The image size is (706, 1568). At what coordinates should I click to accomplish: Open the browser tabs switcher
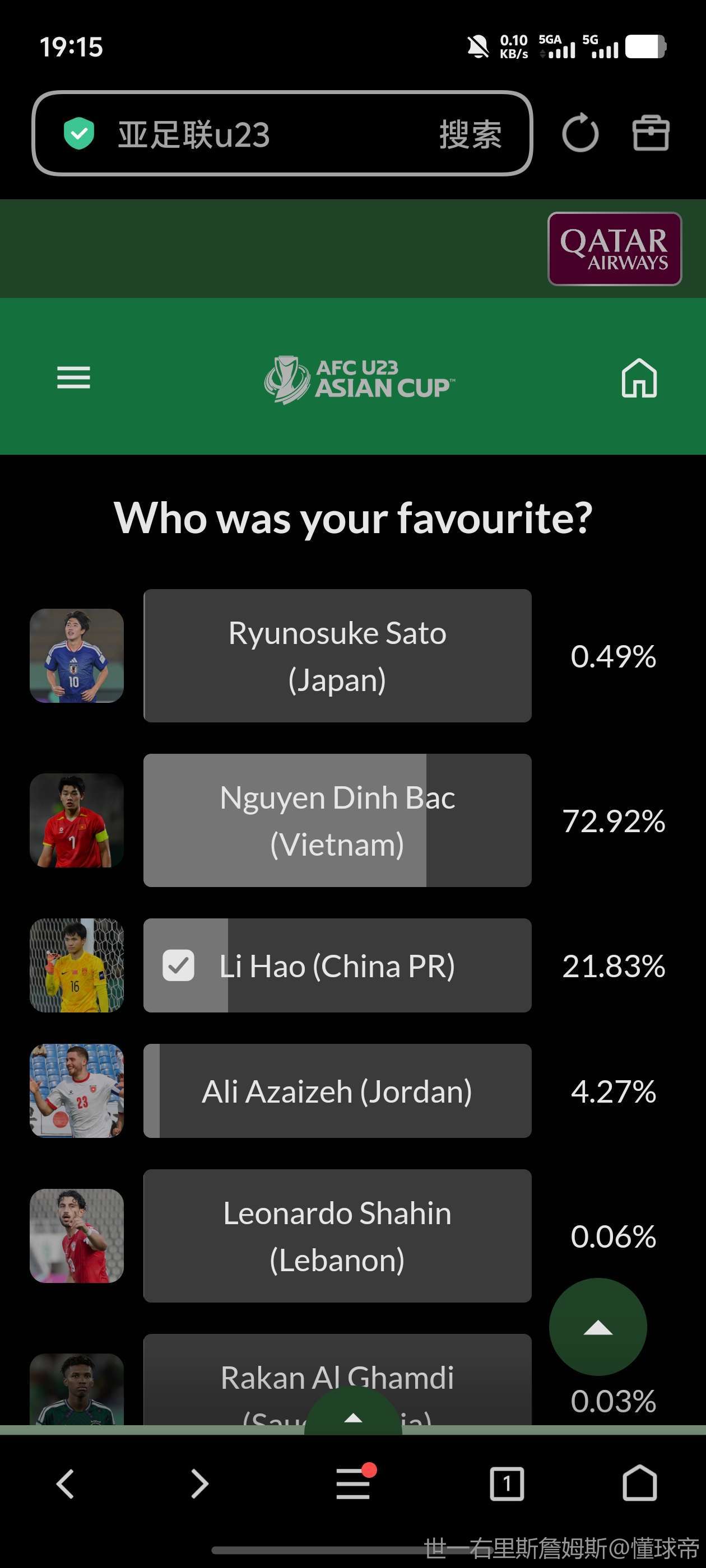point(506,1483)
